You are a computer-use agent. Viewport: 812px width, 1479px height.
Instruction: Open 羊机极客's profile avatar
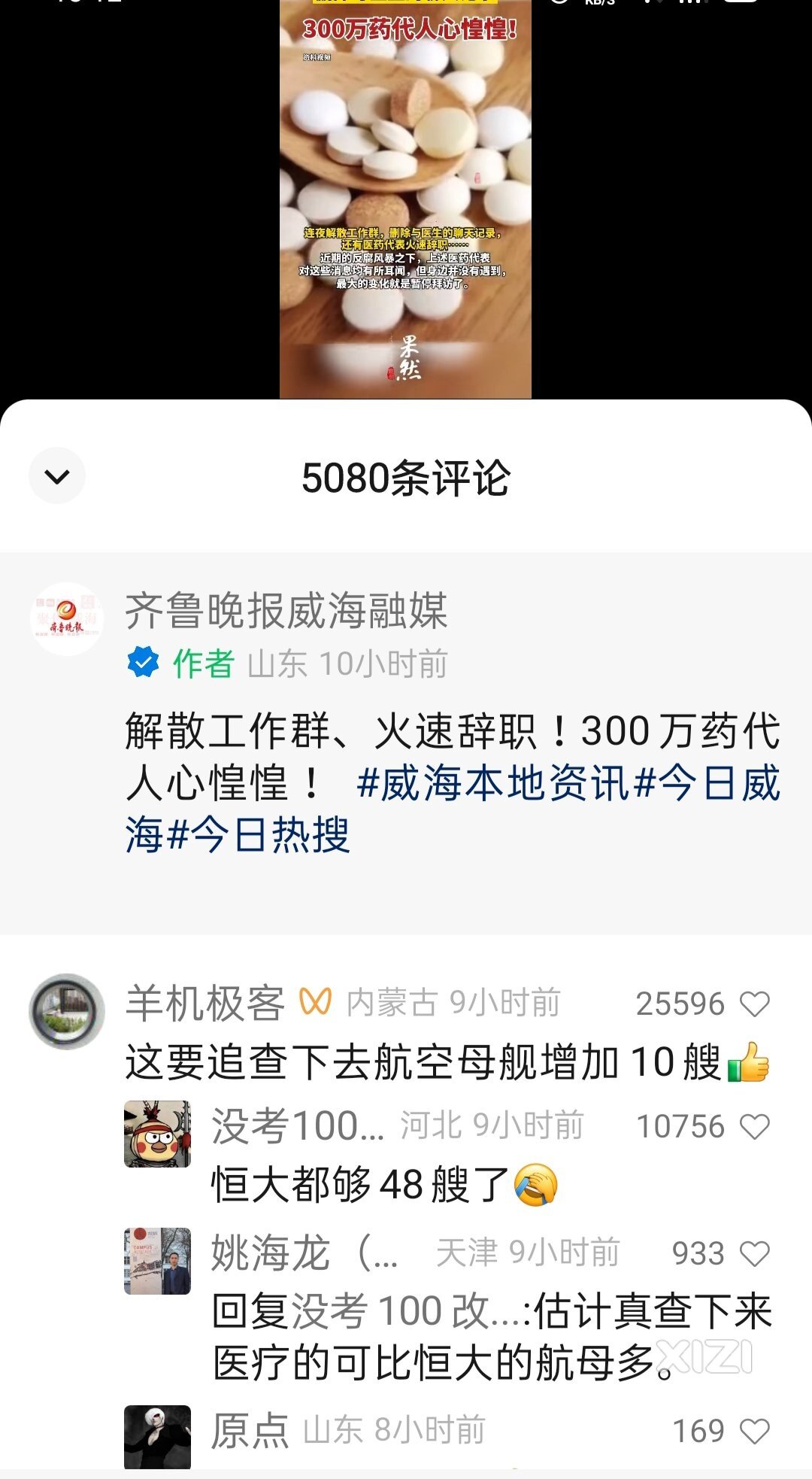[67, 1011]
